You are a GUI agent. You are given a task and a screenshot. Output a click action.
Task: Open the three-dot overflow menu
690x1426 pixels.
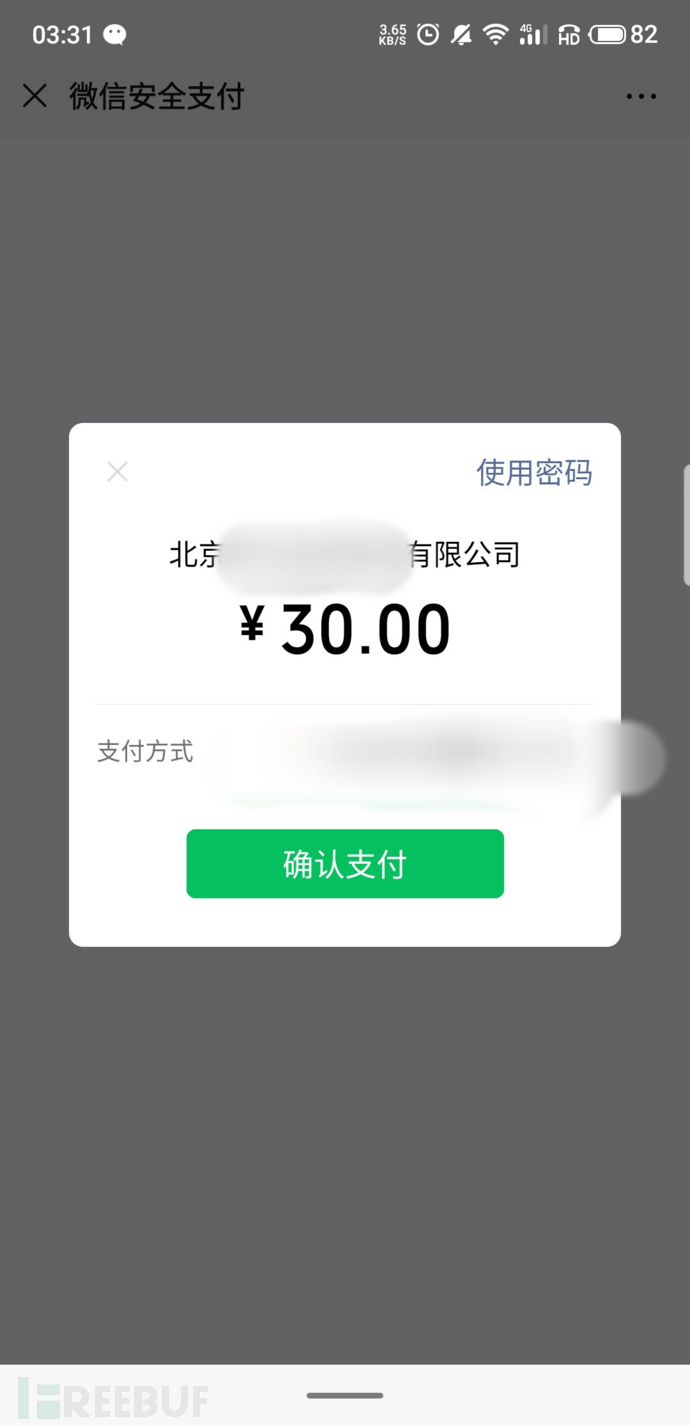(641, 97)
